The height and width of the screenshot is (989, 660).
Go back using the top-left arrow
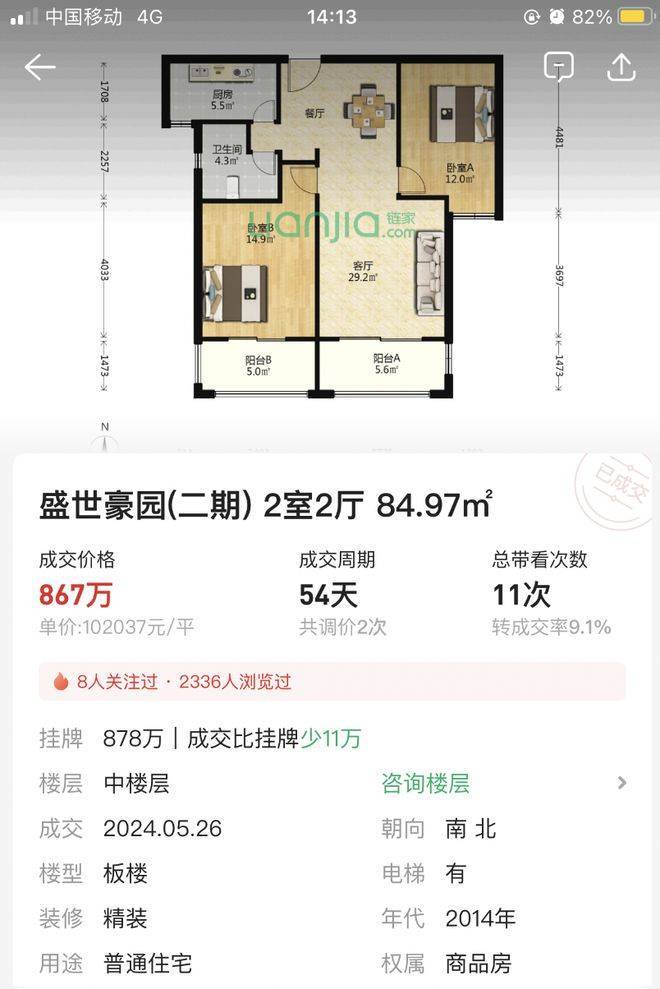pyautogui.click(x=40, y=67)
